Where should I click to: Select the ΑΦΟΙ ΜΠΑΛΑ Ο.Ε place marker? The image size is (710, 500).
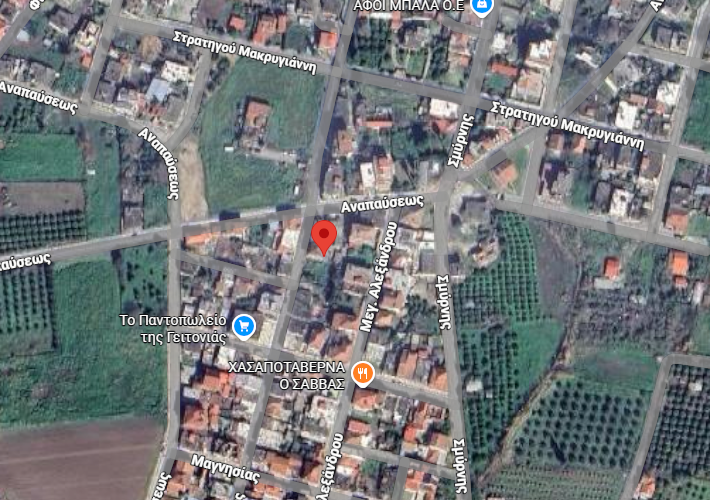coord(483,7)
